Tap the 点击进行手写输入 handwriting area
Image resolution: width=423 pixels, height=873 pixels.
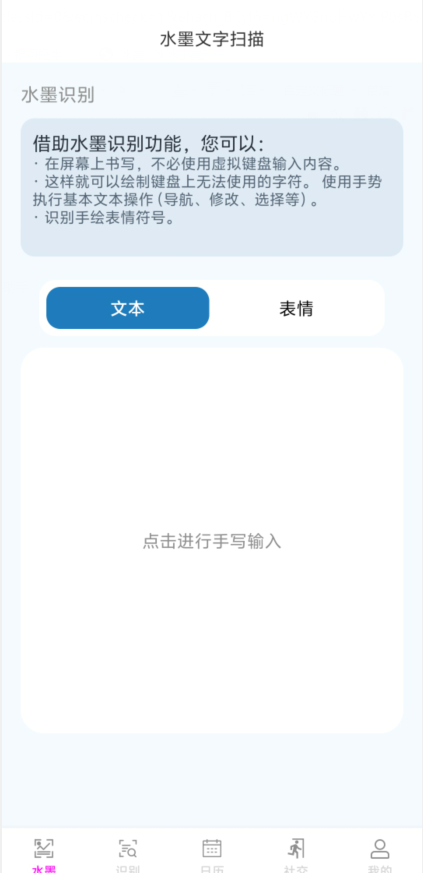pyautogui.click(x=212, y=541)
